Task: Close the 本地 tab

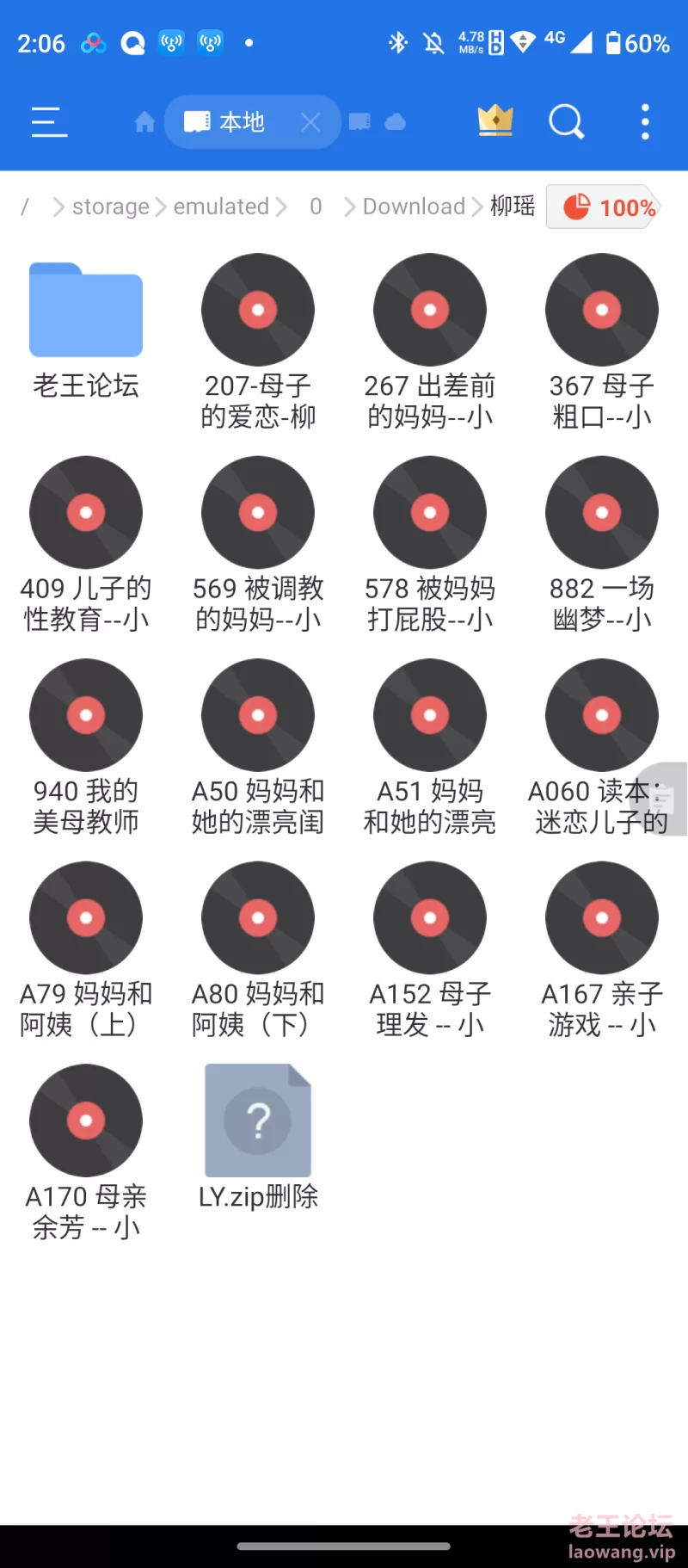Action: pyautogui.click(x=310, y=122)
